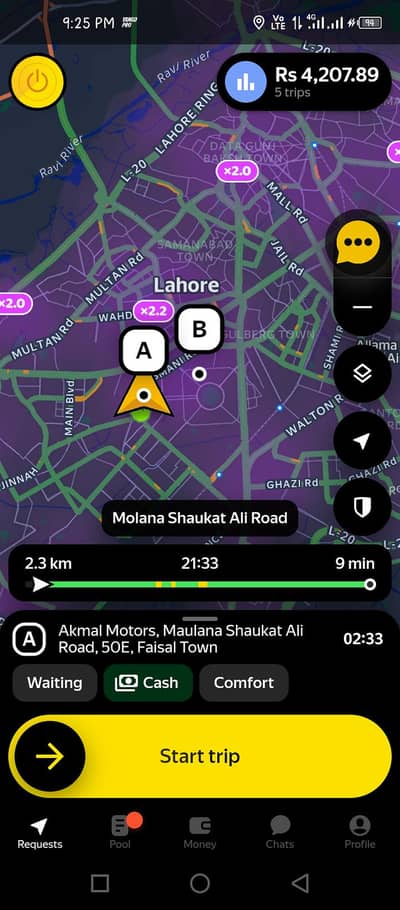Open the safety shield menu
The height and width of the screenshot is (910, 400).
362,507
